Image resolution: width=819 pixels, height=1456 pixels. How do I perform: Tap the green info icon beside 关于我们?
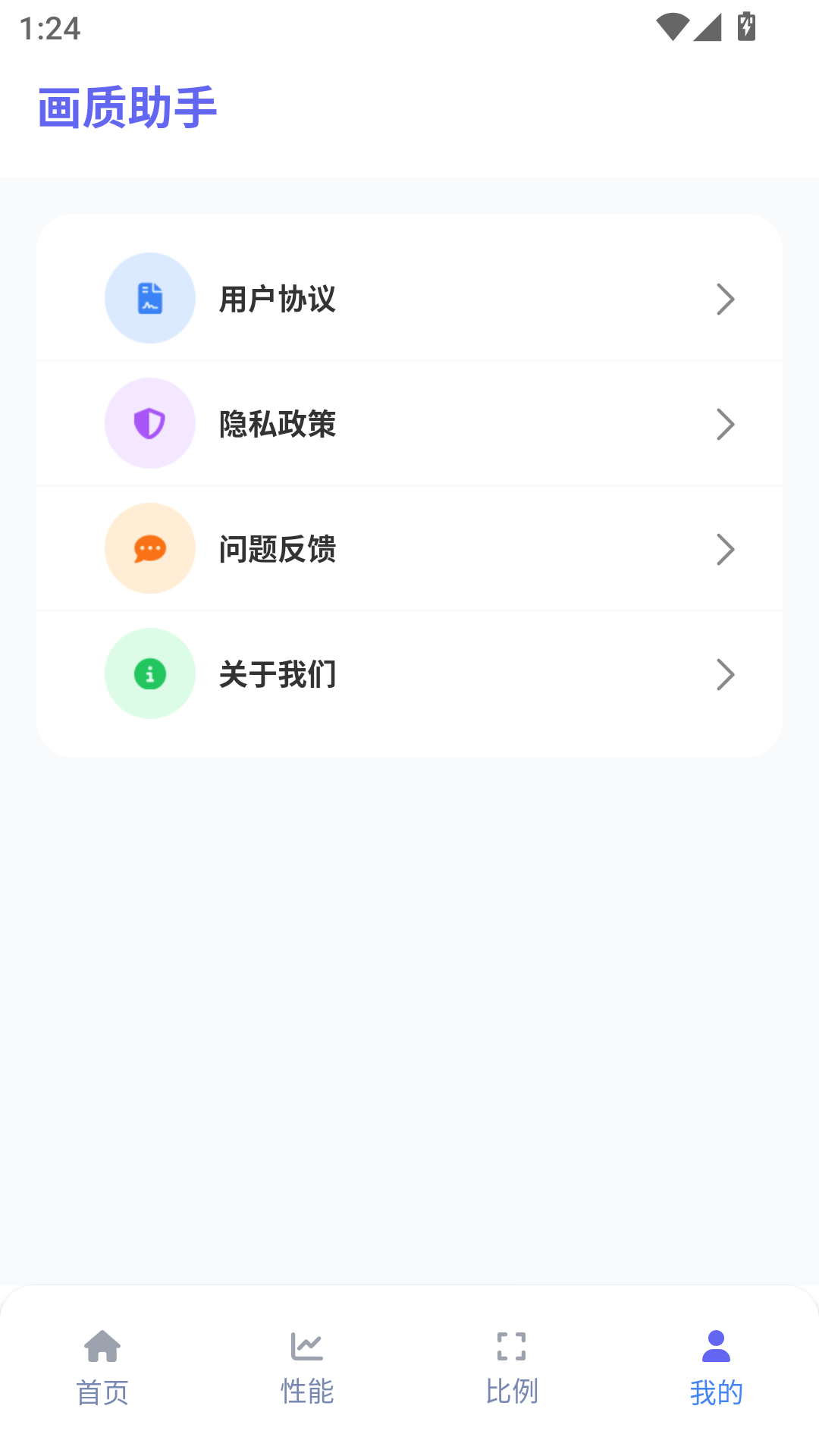tap(149, 673)
